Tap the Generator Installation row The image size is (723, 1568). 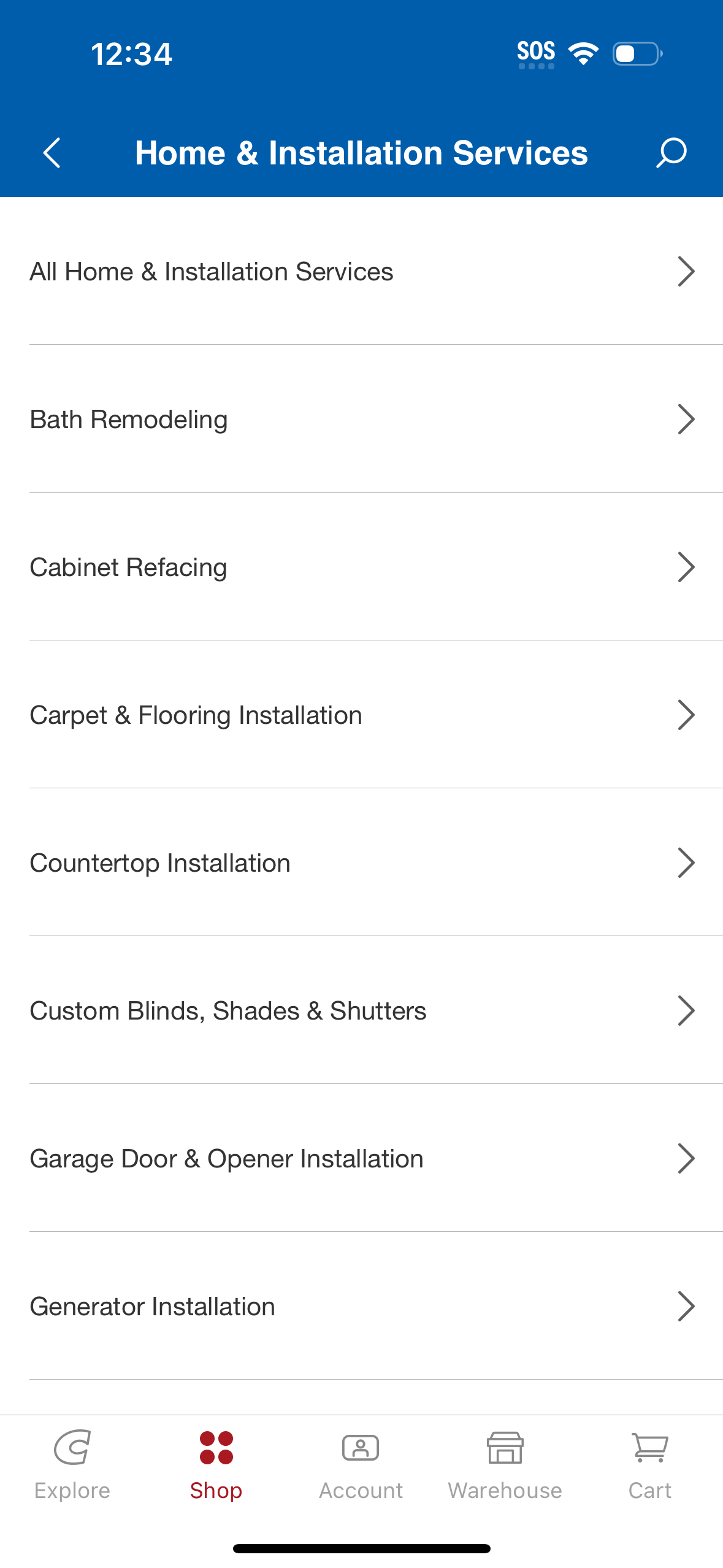[x=362, y=1306]
